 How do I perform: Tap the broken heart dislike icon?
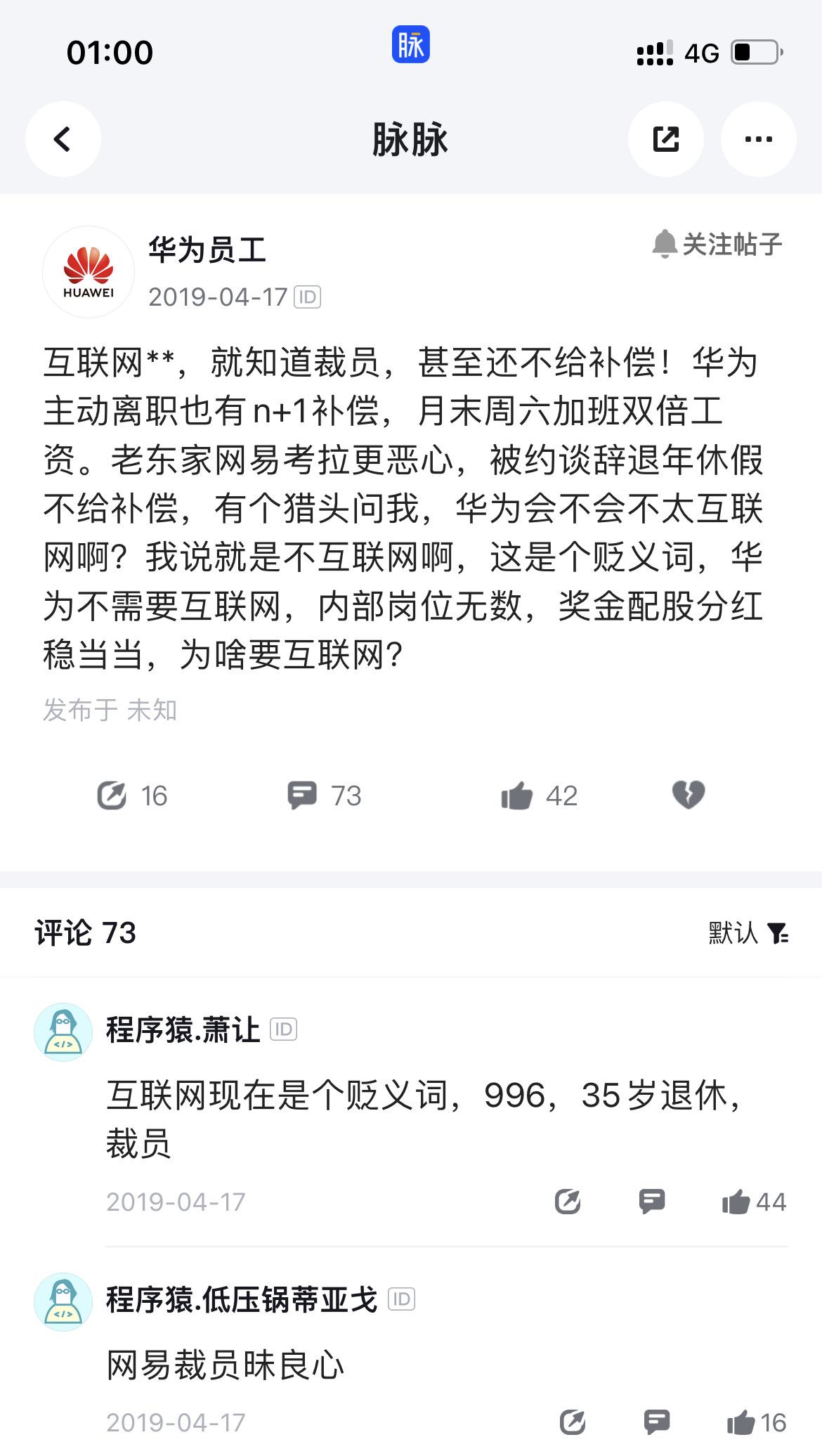click(x=688, y=795)
